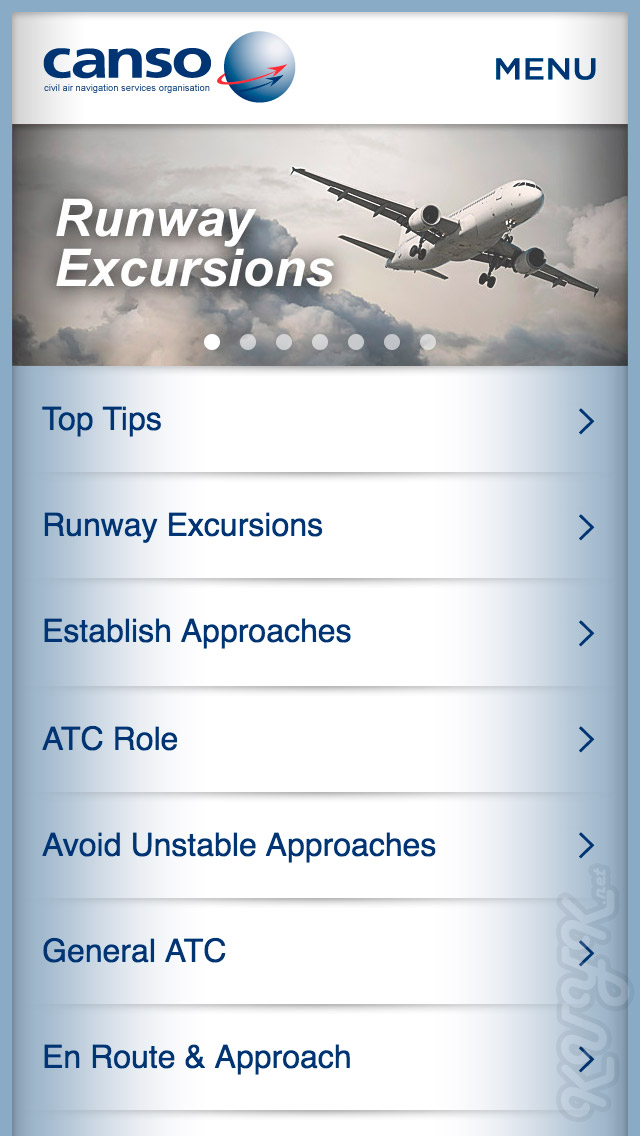Jump to the last carousel page dot
Image resolution: width=640 pixels, height=1136 pixels.
coord(428,342)
